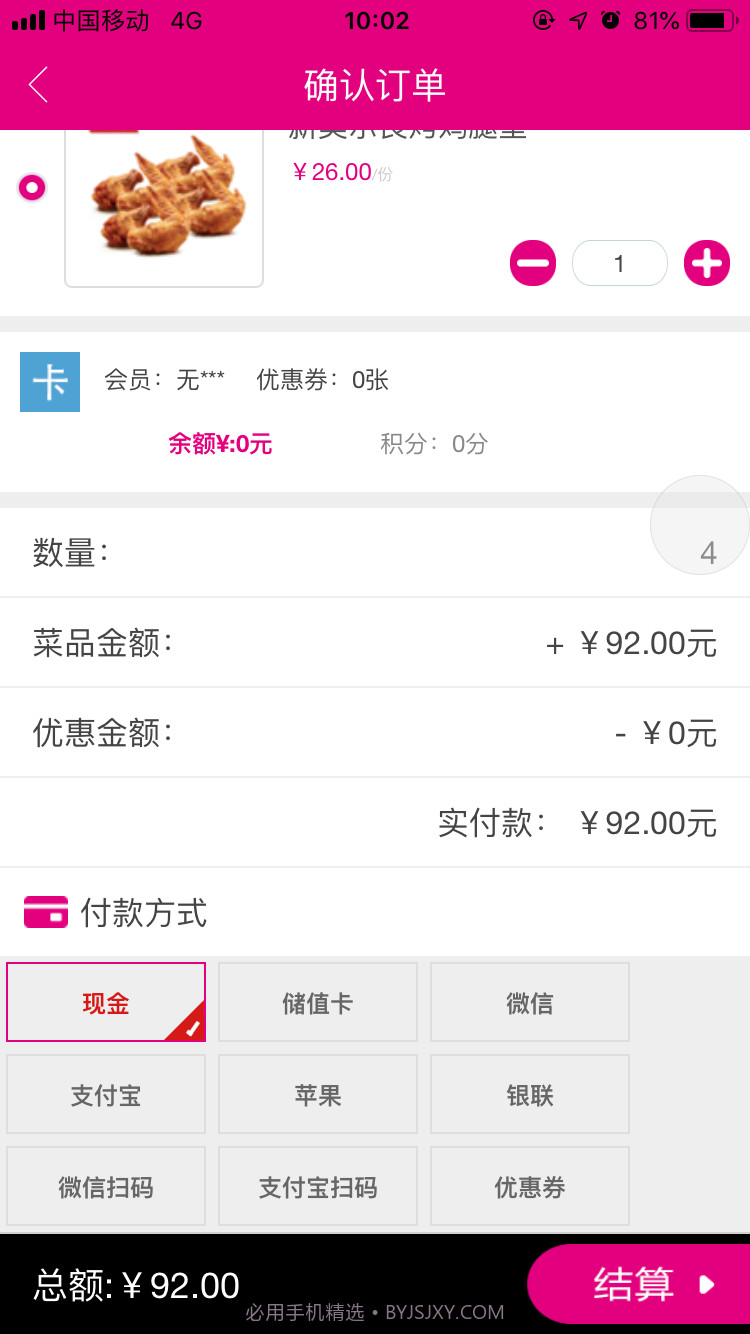Select 微信 as payment method
The height and width of the screenshot is (1334, 750).
point(529,1002)
